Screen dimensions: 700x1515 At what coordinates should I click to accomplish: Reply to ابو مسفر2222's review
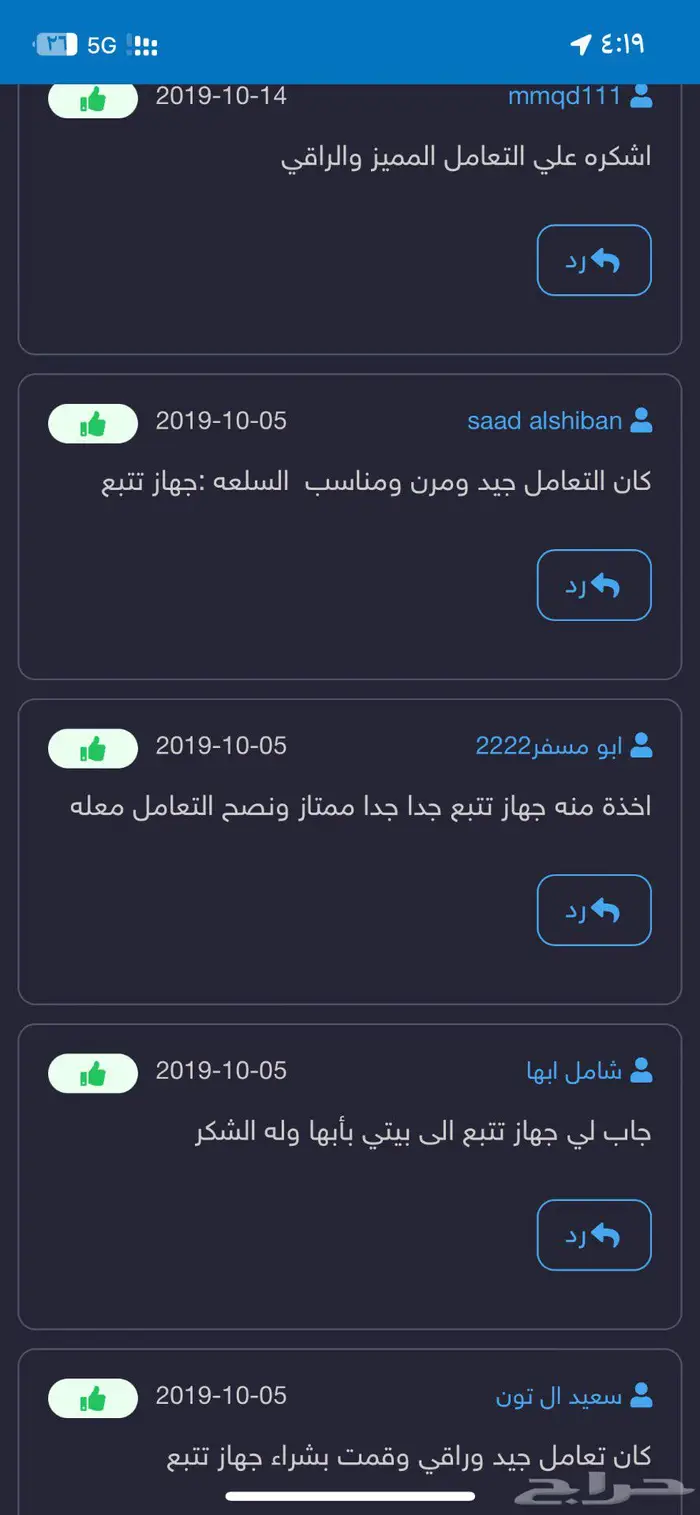(x=594, y=910)
